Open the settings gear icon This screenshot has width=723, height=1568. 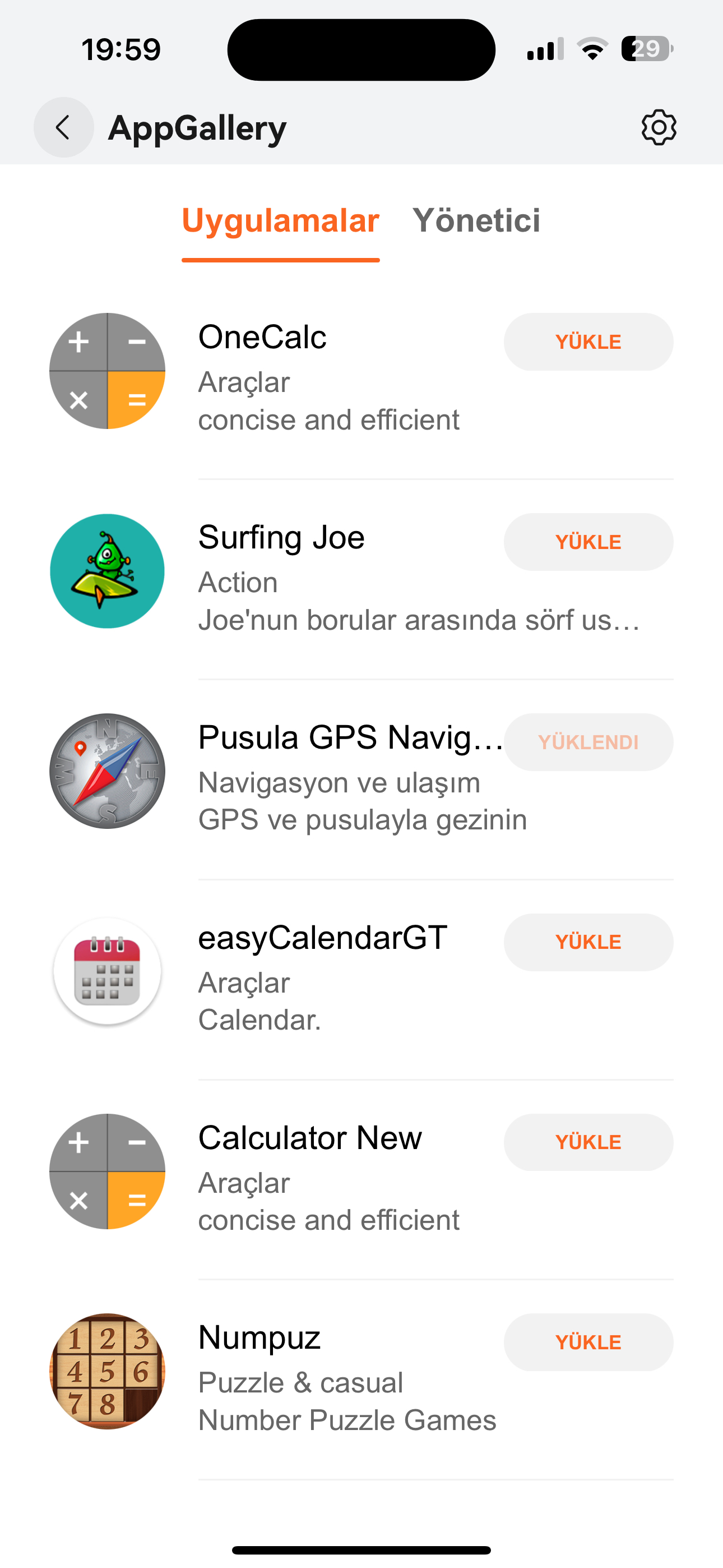coord(659,128)
